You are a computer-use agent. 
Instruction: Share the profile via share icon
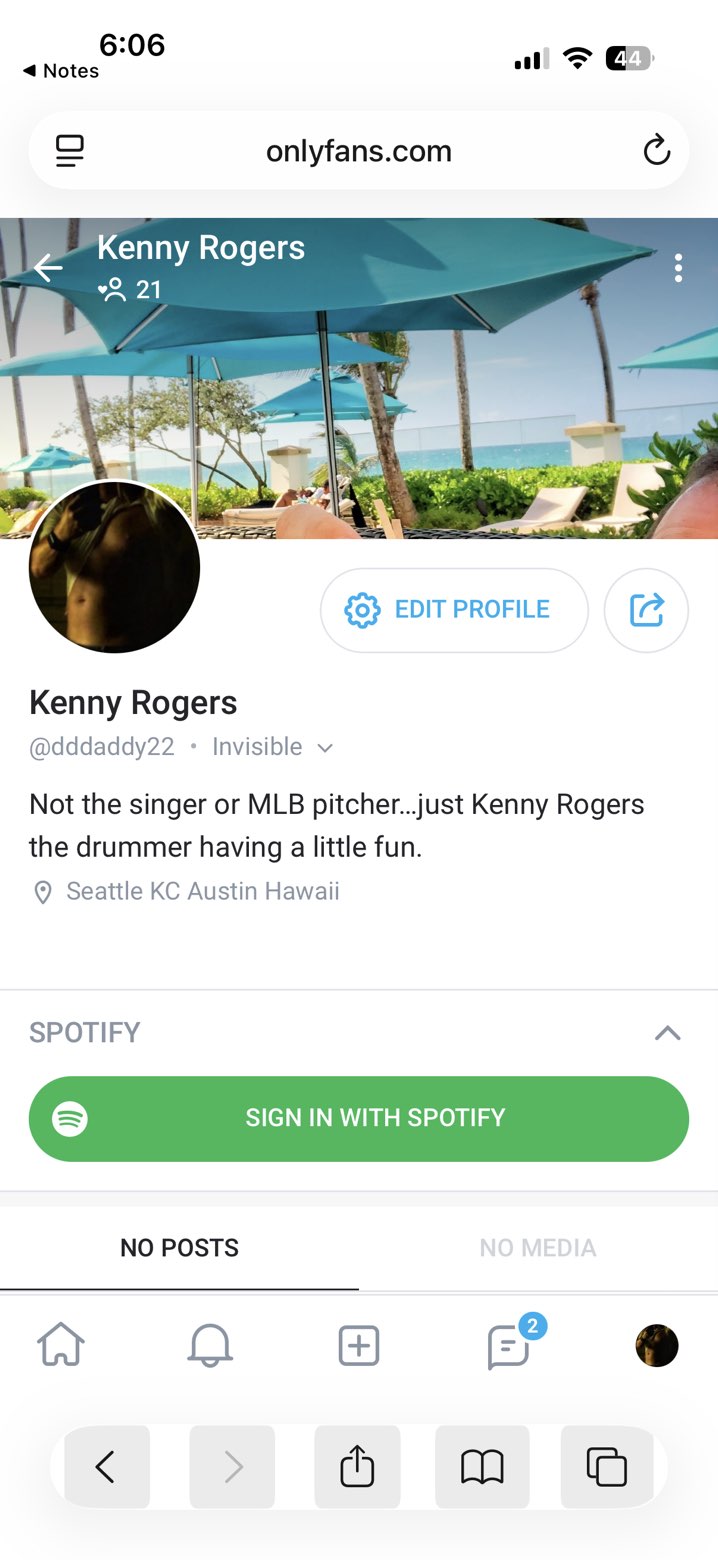point(646,610)
